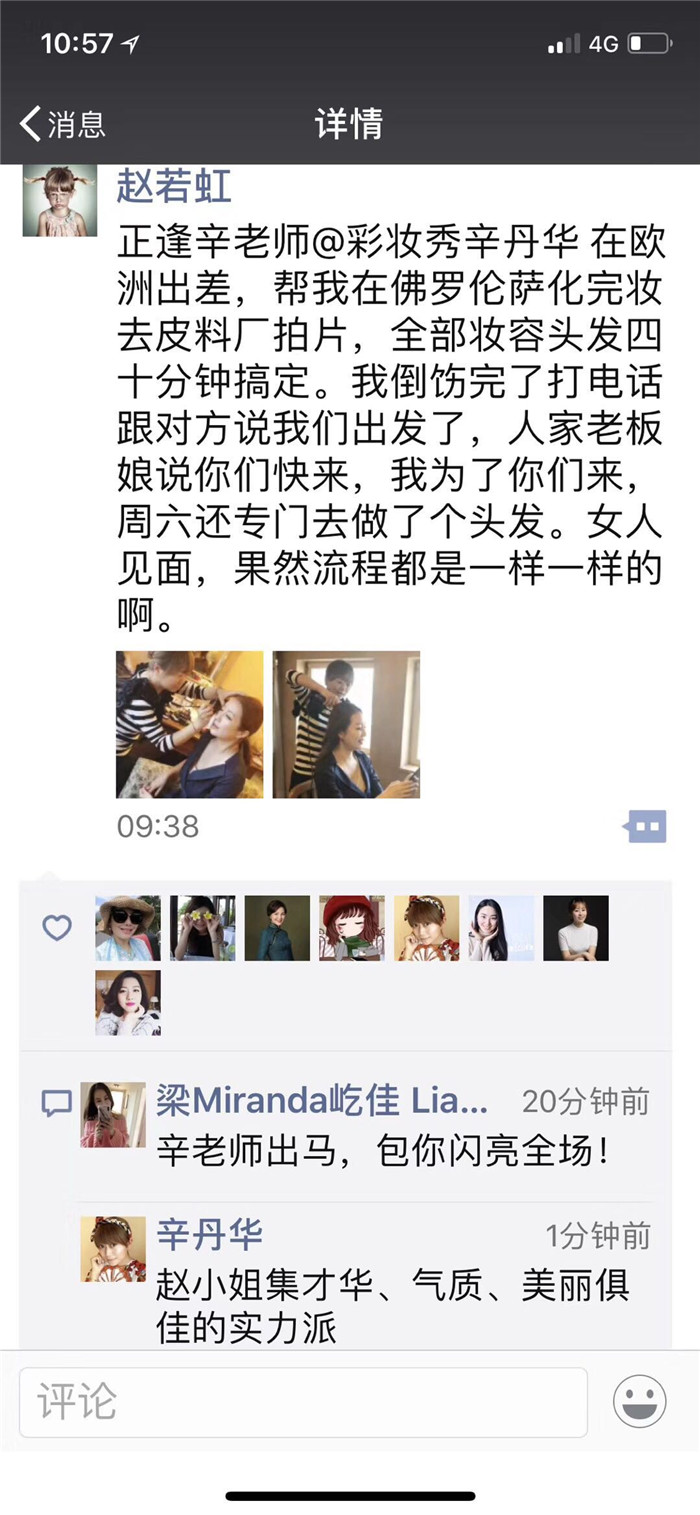Image resolution: width=700 pixels, height=1515 pixels.
Task: Reply to 梁Miranda屹佳's comment
Action: (382, 1153)
